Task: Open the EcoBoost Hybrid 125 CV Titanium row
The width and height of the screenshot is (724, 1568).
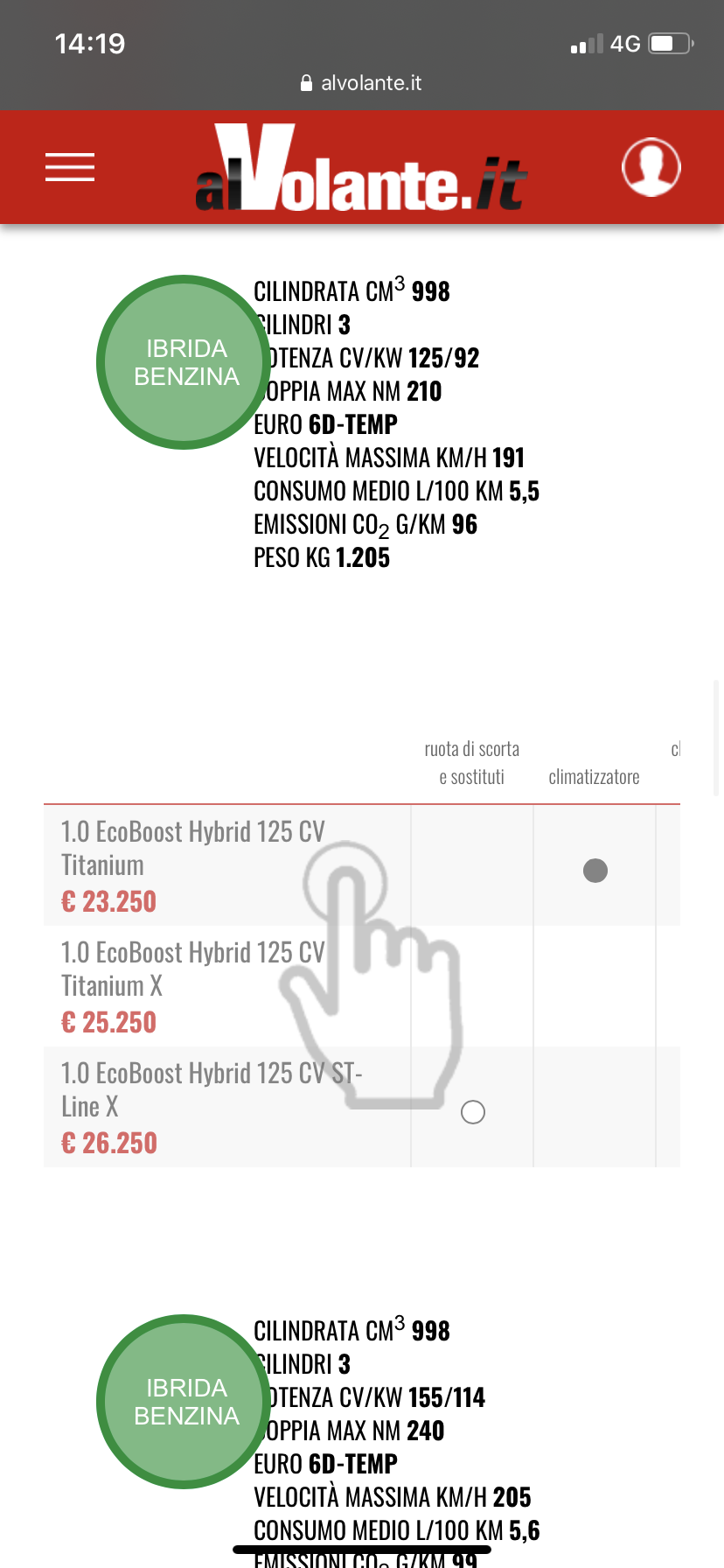Action: (362, 865)
